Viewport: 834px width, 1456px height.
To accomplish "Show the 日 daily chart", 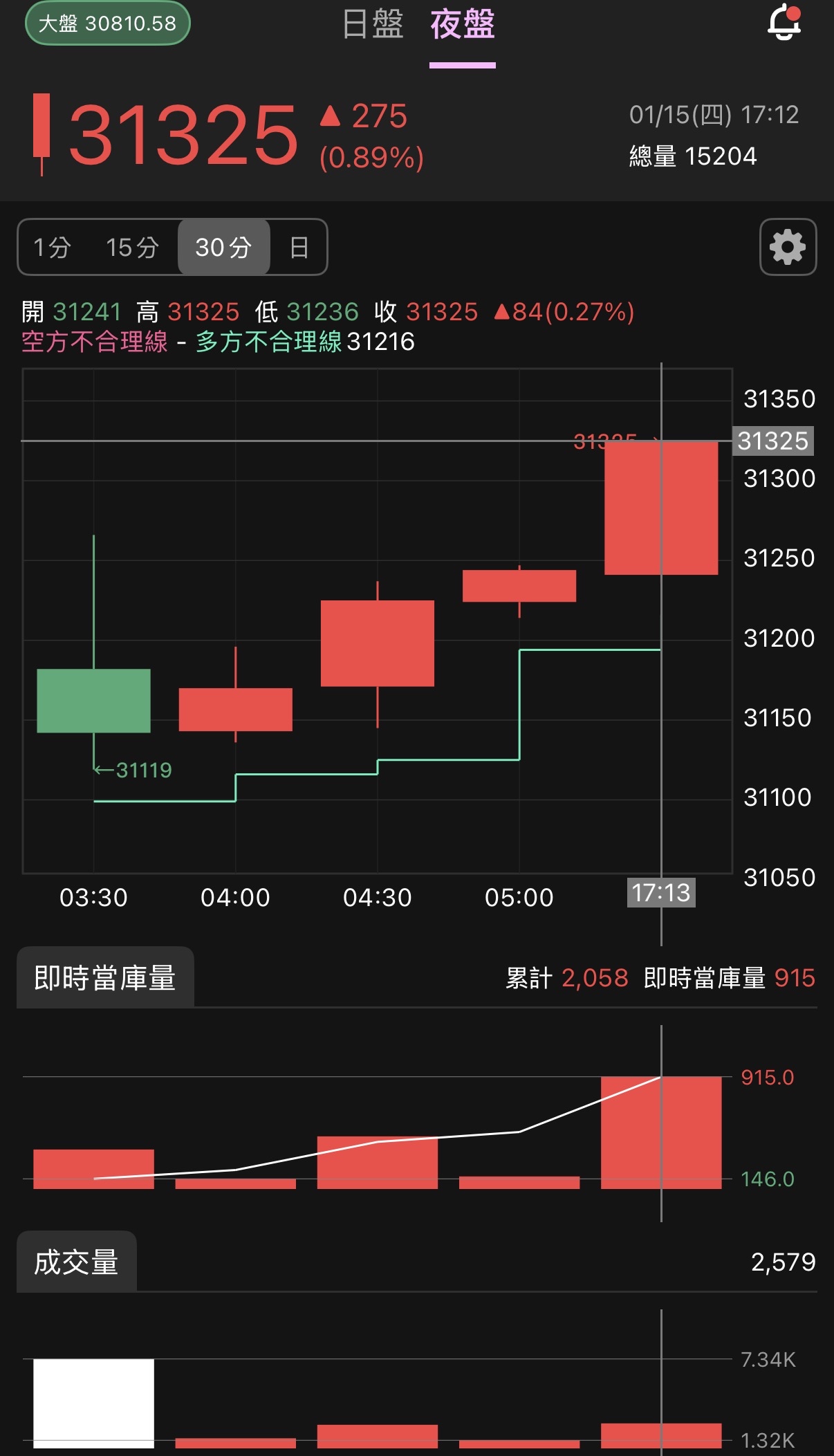I will click(x=299, y=247).
